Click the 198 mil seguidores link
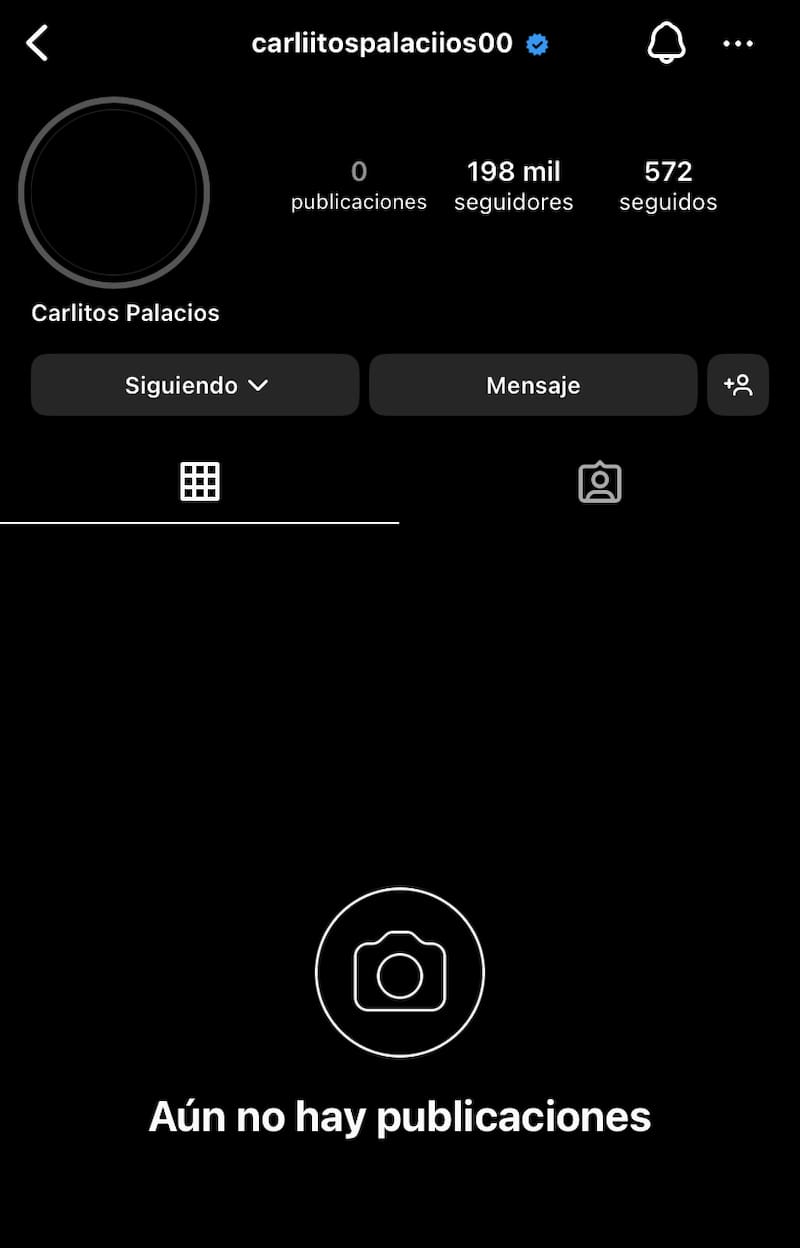 pos(513,185)
